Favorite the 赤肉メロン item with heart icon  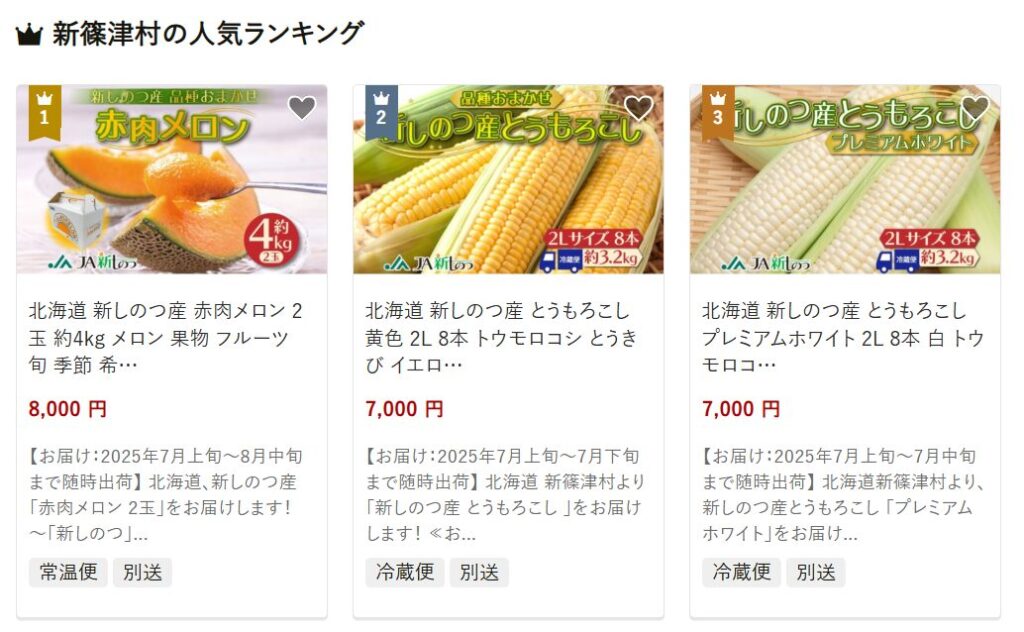click(x=302, y=108)
